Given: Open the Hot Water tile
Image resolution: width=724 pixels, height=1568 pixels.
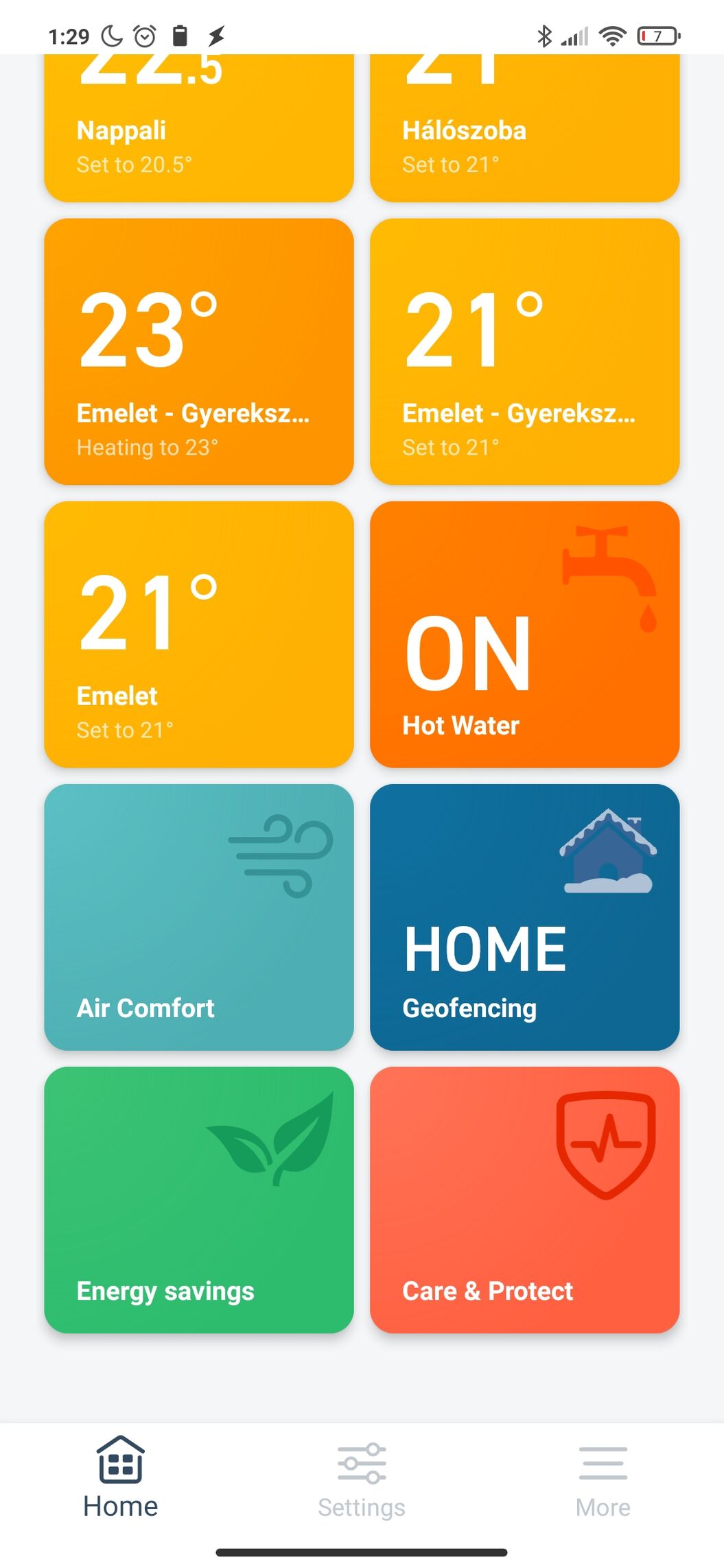Looking at the screenshot, I should [x=524, y=634].
